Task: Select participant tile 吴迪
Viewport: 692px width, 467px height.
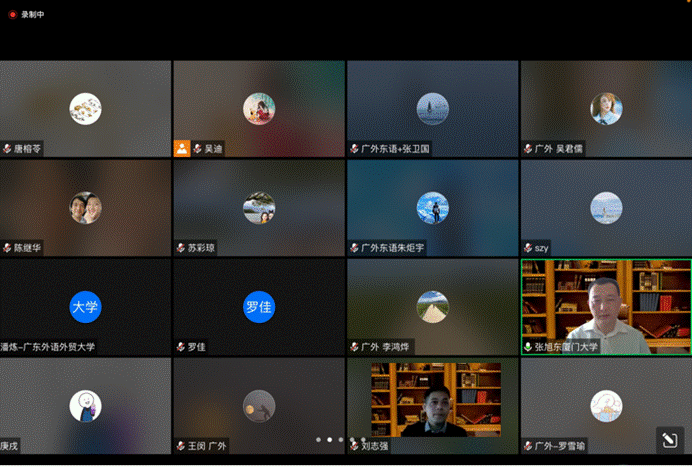Action: (259, 108)
